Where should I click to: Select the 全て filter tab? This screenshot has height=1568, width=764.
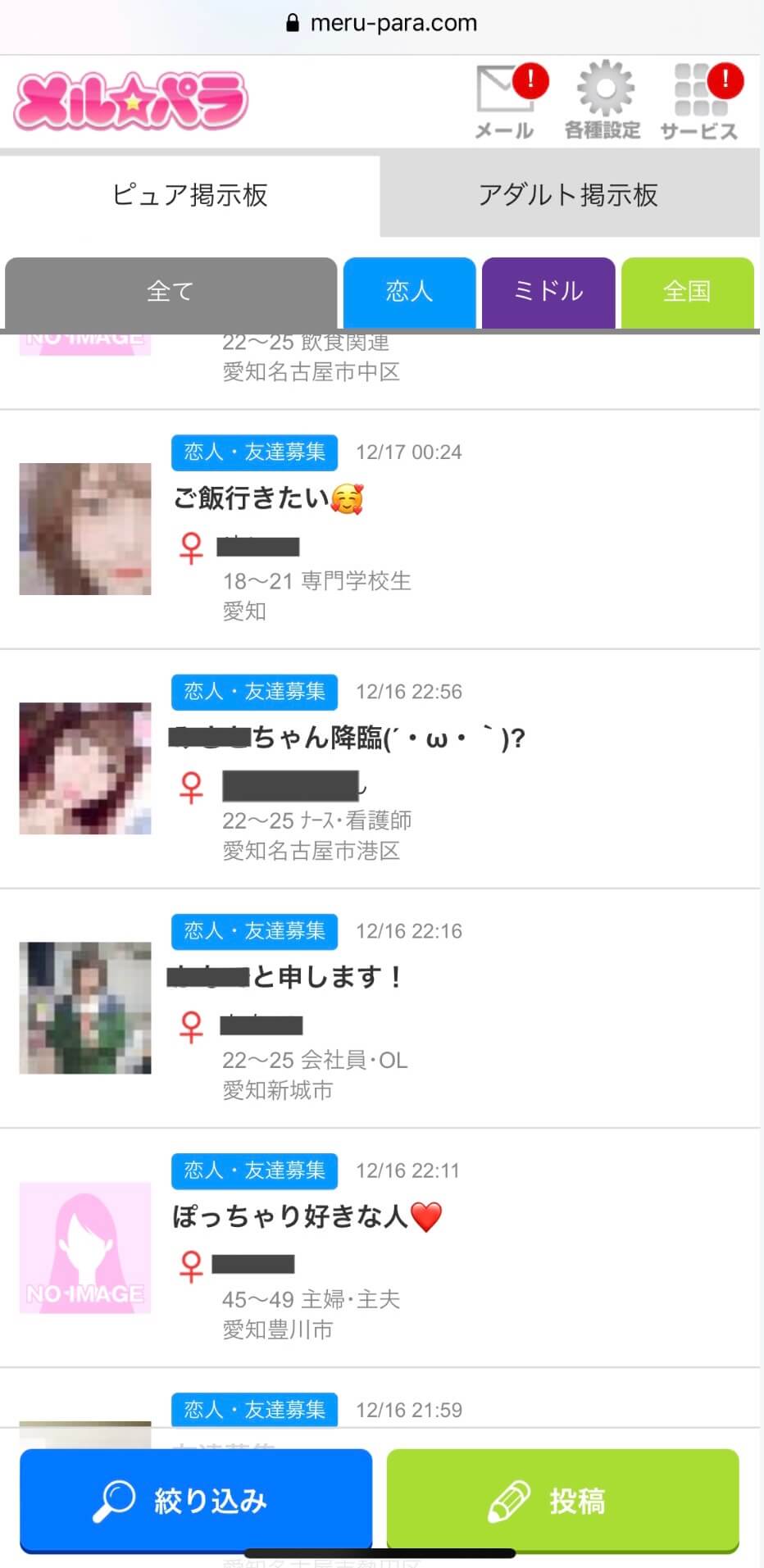(x=171, y=292)
